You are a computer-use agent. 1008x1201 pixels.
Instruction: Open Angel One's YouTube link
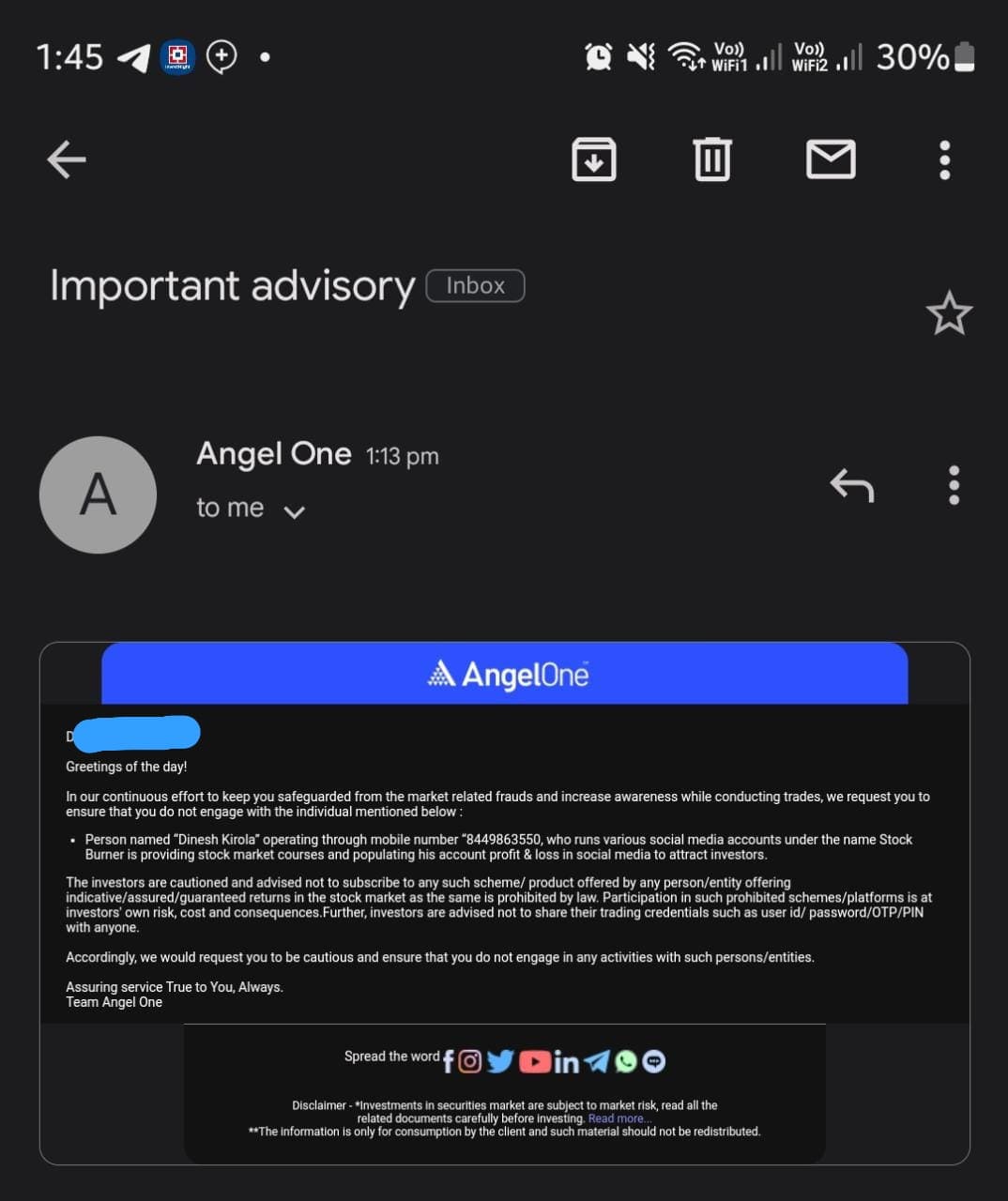(x=534, y=1061)
